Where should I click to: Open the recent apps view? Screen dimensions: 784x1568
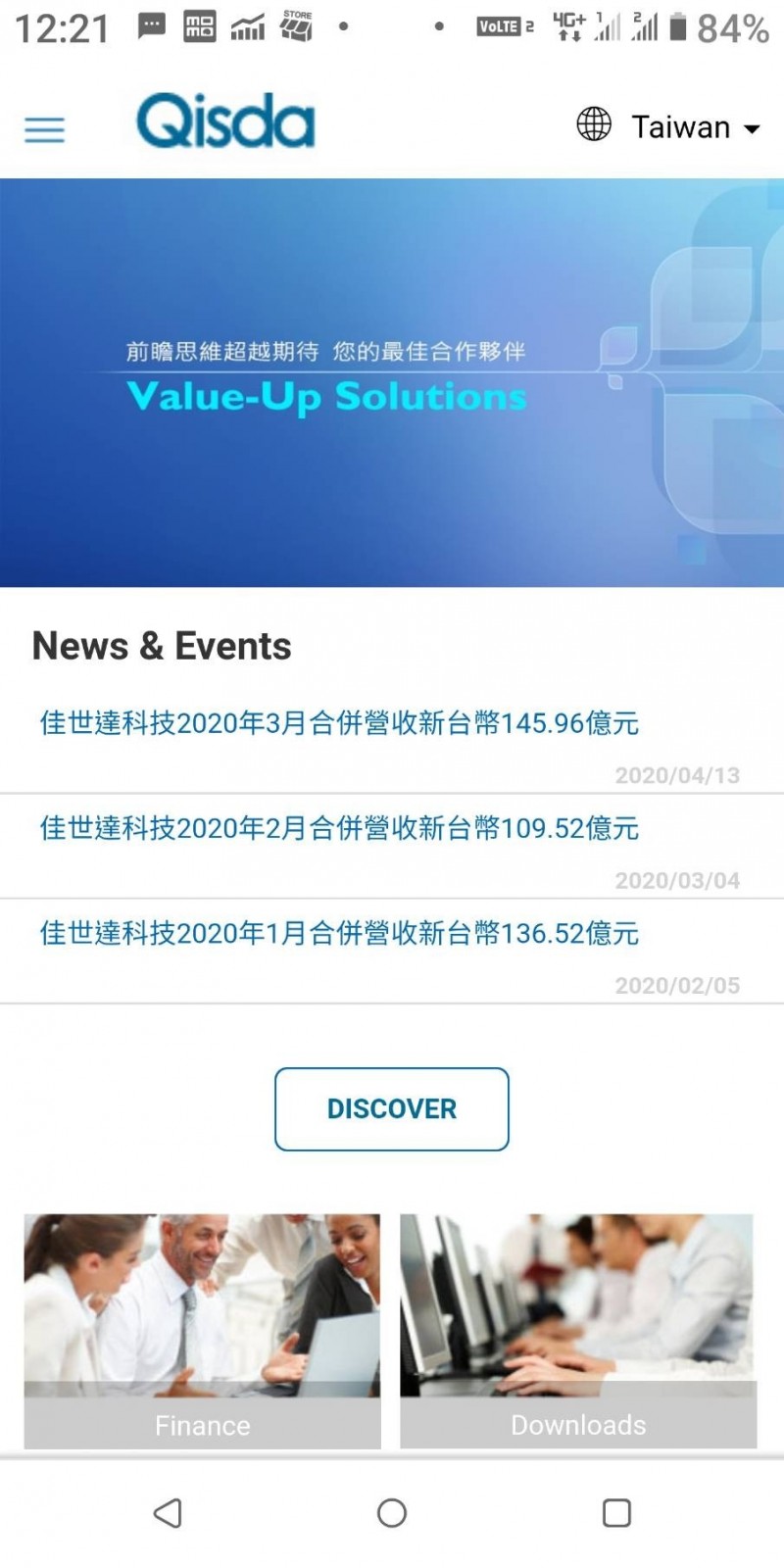click(x=616, y=1513)
